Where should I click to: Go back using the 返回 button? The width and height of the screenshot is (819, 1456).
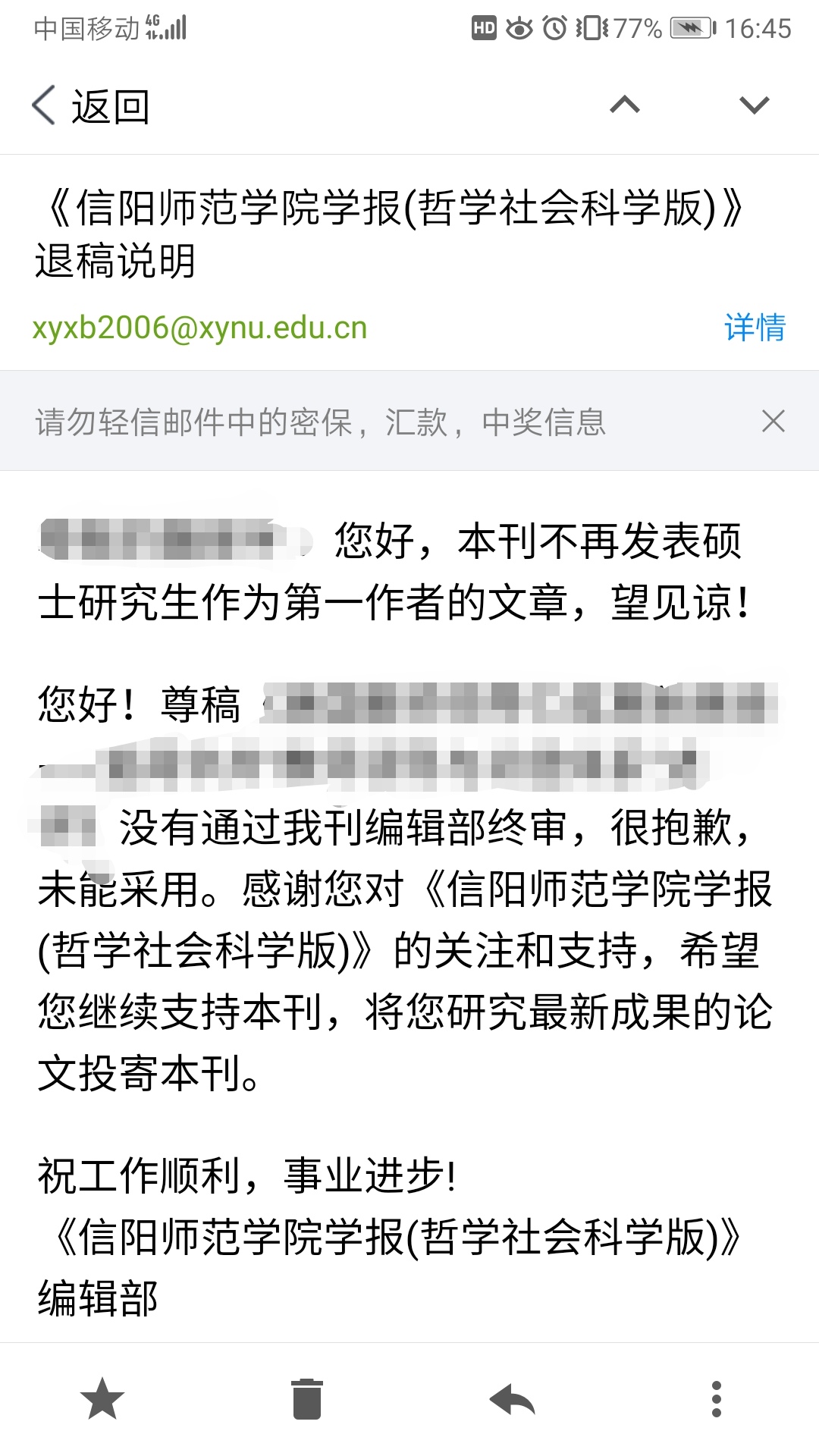click(x=91, y=105)
